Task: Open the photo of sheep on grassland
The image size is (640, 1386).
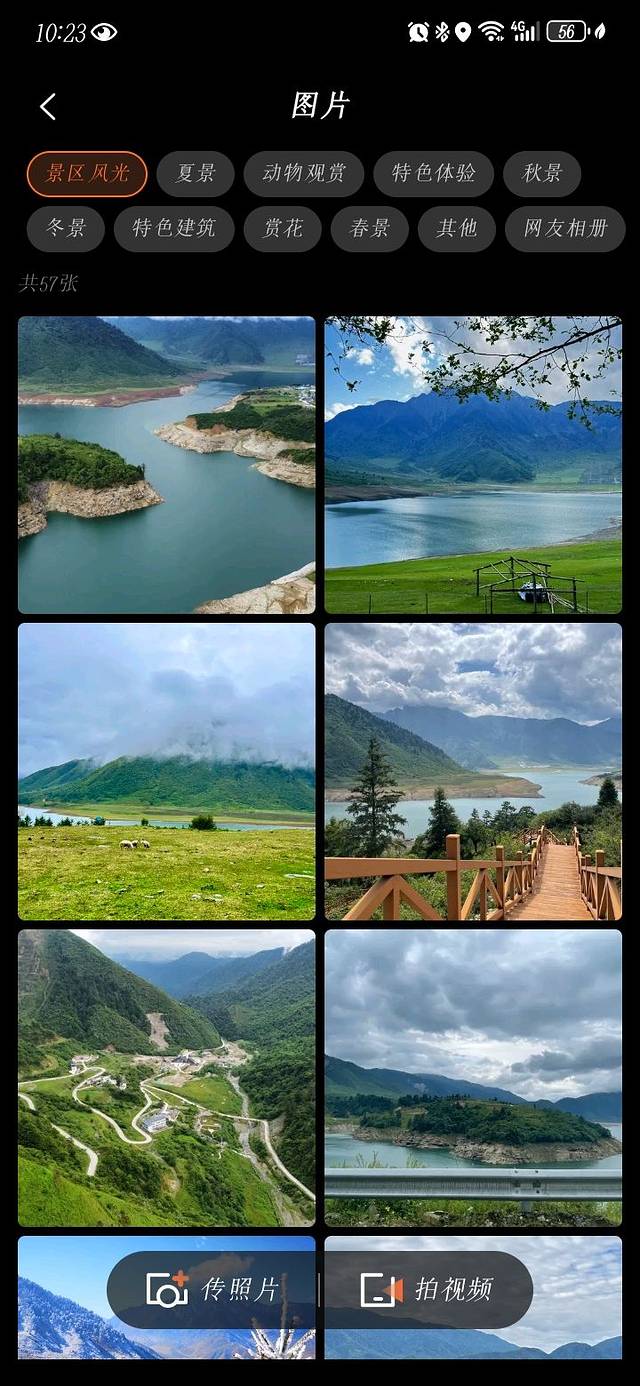Action: pyautogui.click(x=166, y=771)
